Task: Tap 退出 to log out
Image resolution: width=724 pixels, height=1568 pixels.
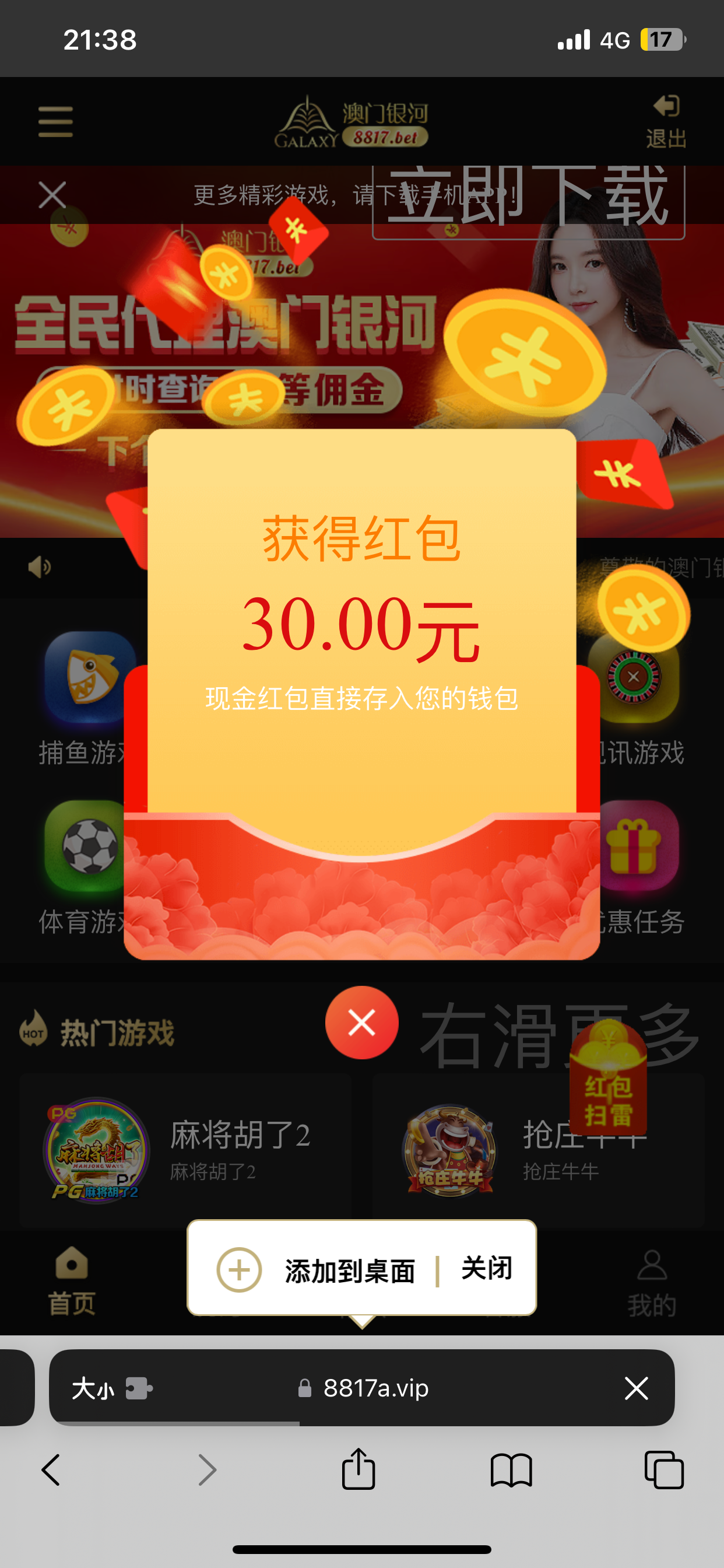Action: coord(666,121)
